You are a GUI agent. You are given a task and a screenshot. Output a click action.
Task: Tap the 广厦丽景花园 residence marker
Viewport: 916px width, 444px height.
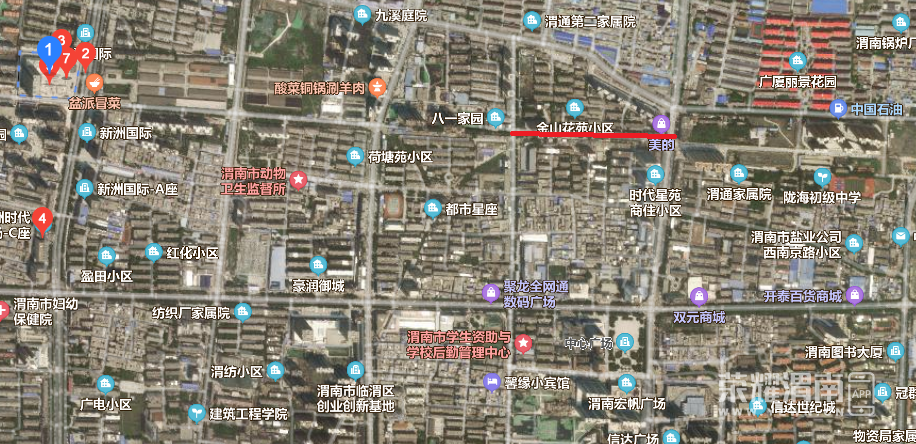point(796,62)
